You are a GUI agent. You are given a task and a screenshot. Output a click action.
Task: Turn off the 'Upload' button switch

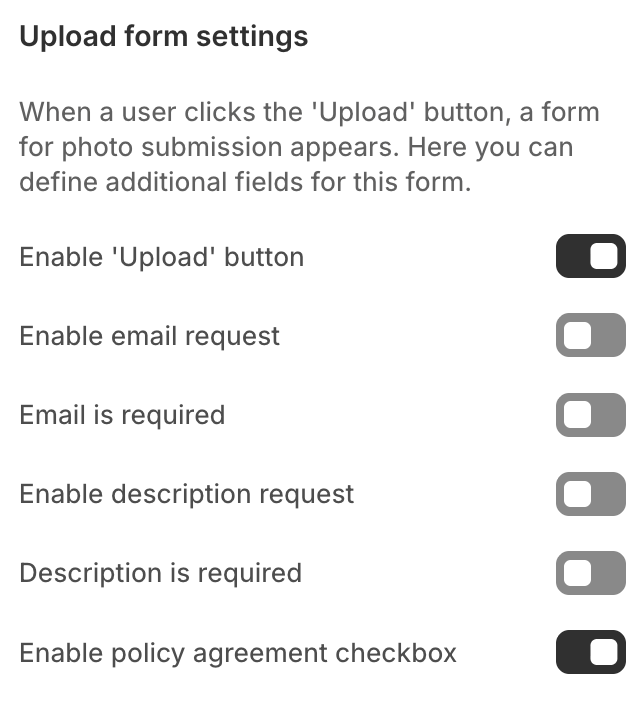pos(590,257)
